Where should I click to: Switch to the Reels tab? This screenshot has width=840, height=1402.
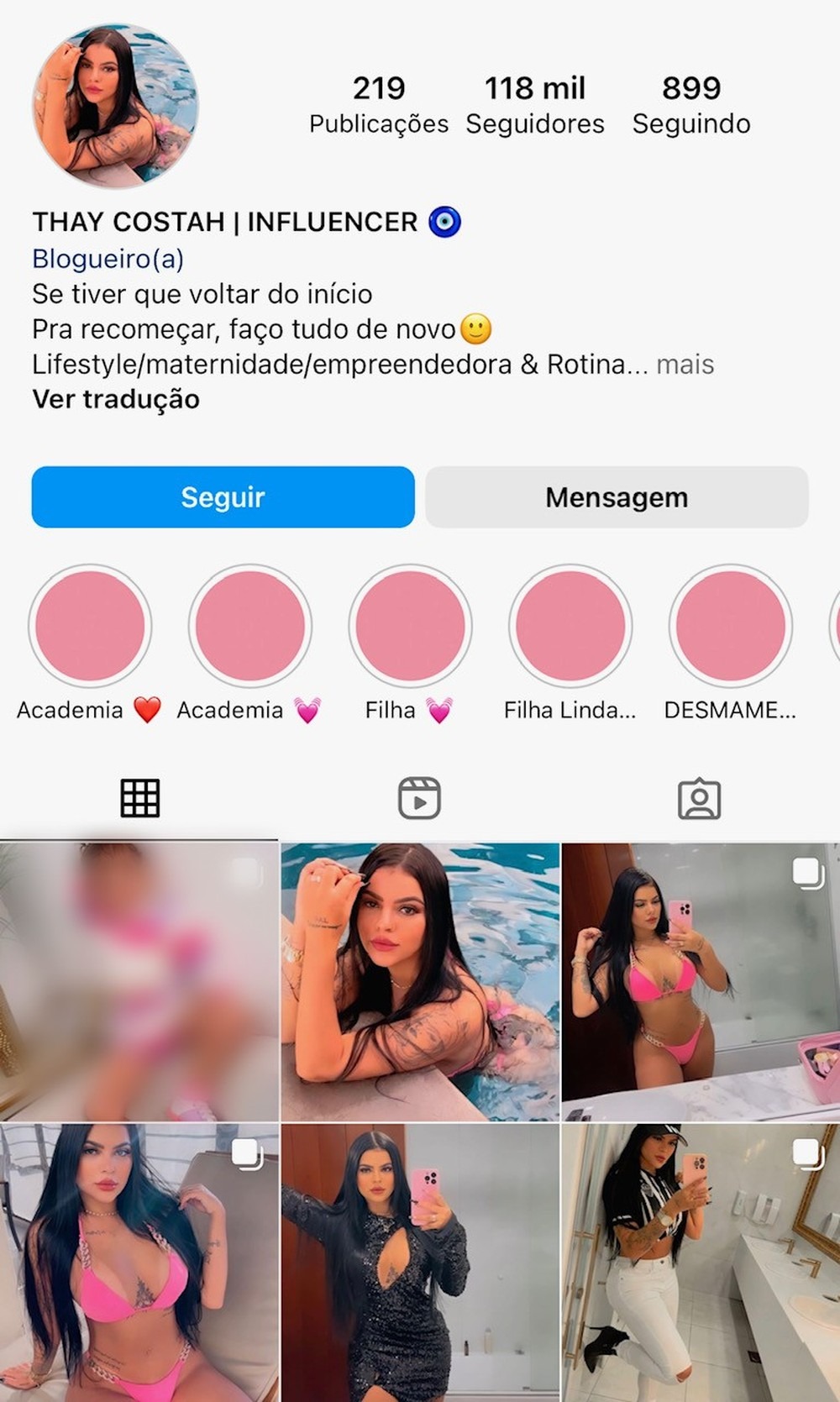[419, 798]
